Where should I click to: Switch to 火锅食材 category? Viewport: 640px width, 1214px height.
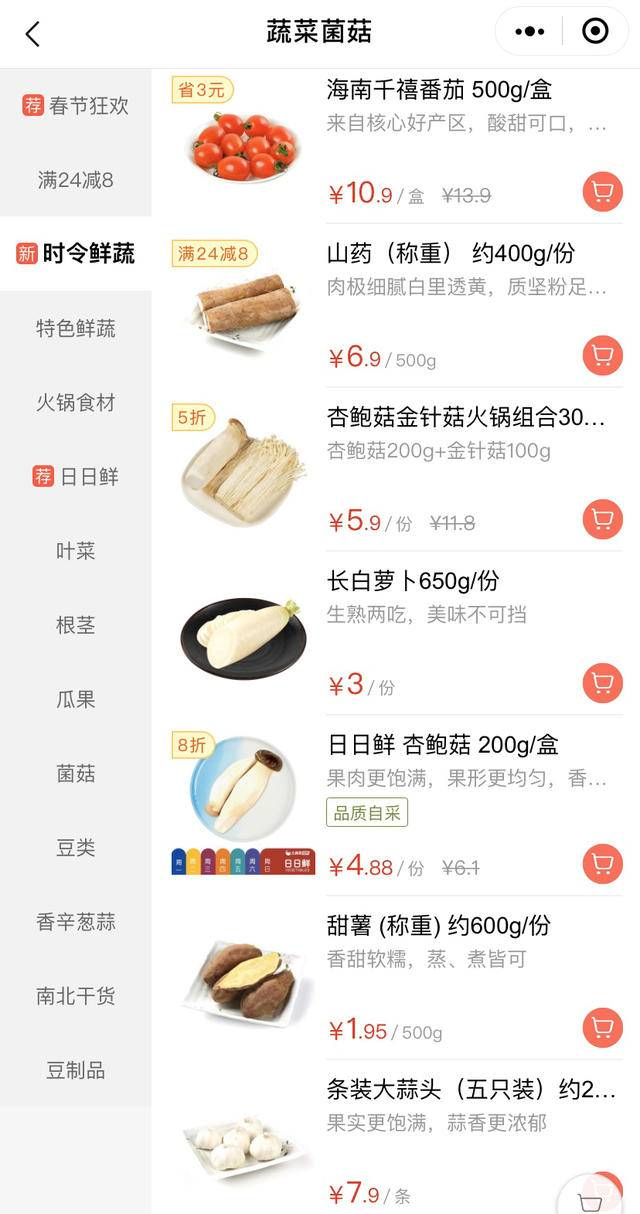(x=76, y=402)
